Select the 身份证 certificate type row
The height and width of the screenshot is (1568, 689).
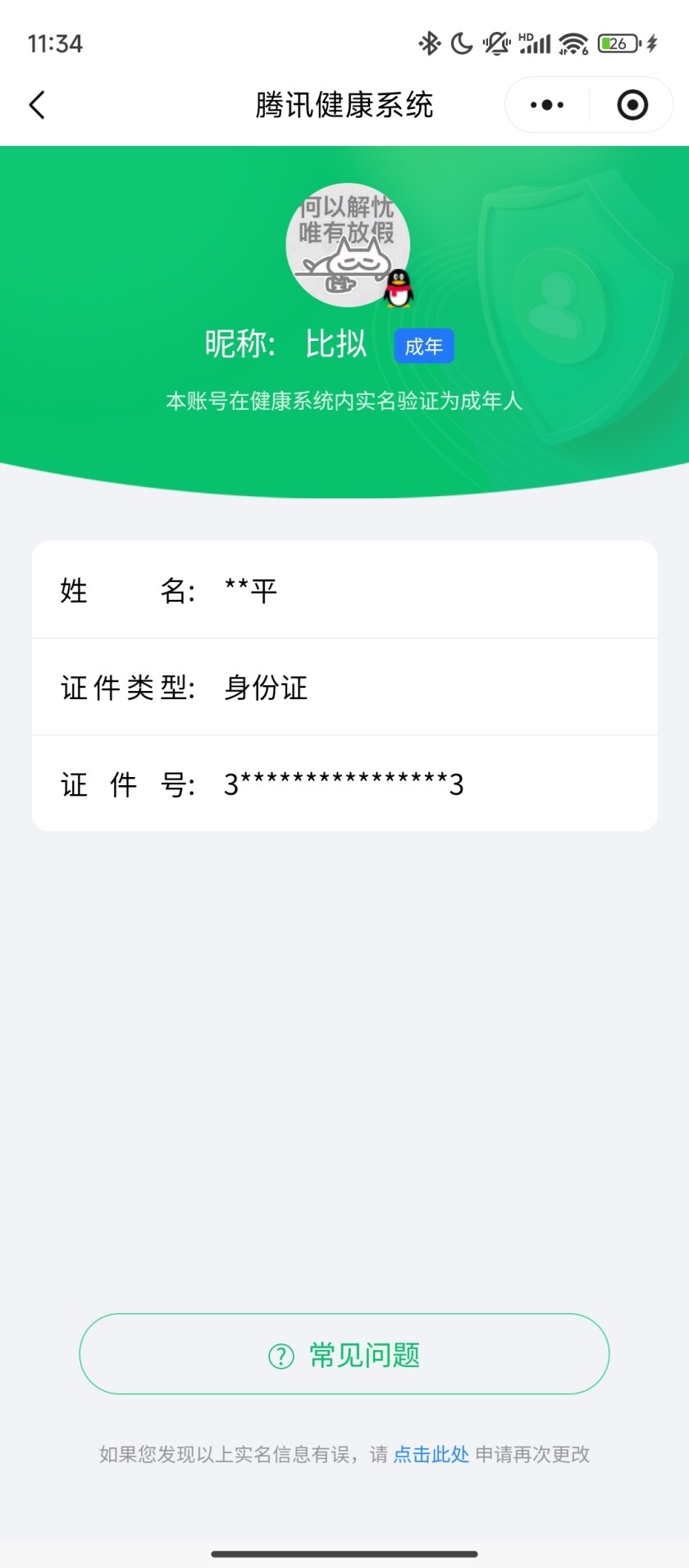pyautogui.click(x=344, y=687)
